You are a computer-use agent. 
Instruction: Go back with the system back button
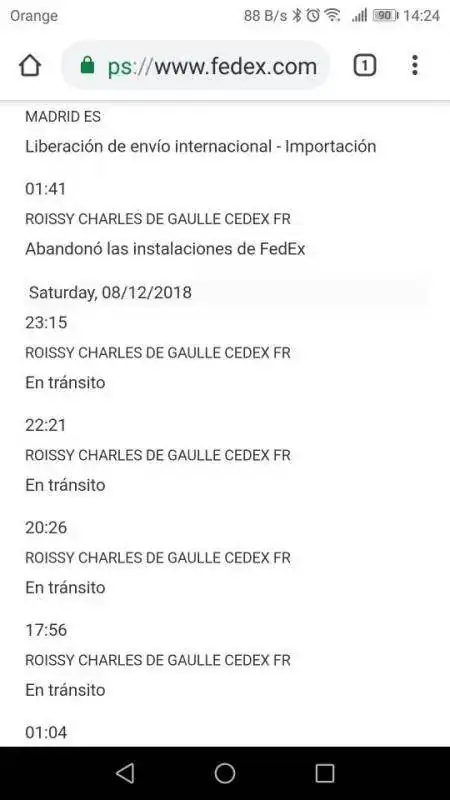pyautogui.click(x=125, y=773)
